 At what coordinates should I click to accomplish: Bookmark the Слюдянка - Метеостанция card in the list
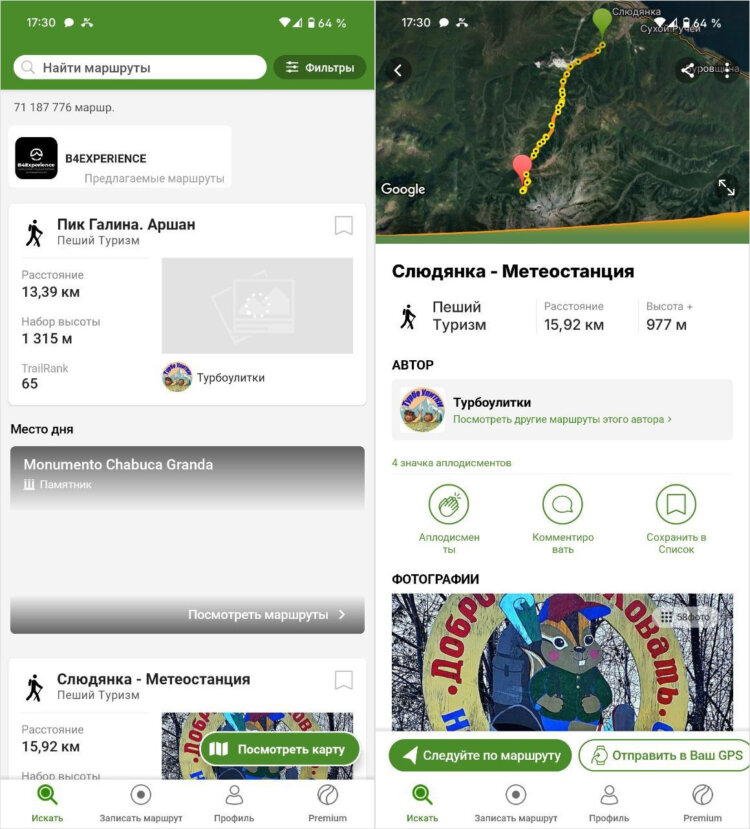pos(343,680)
